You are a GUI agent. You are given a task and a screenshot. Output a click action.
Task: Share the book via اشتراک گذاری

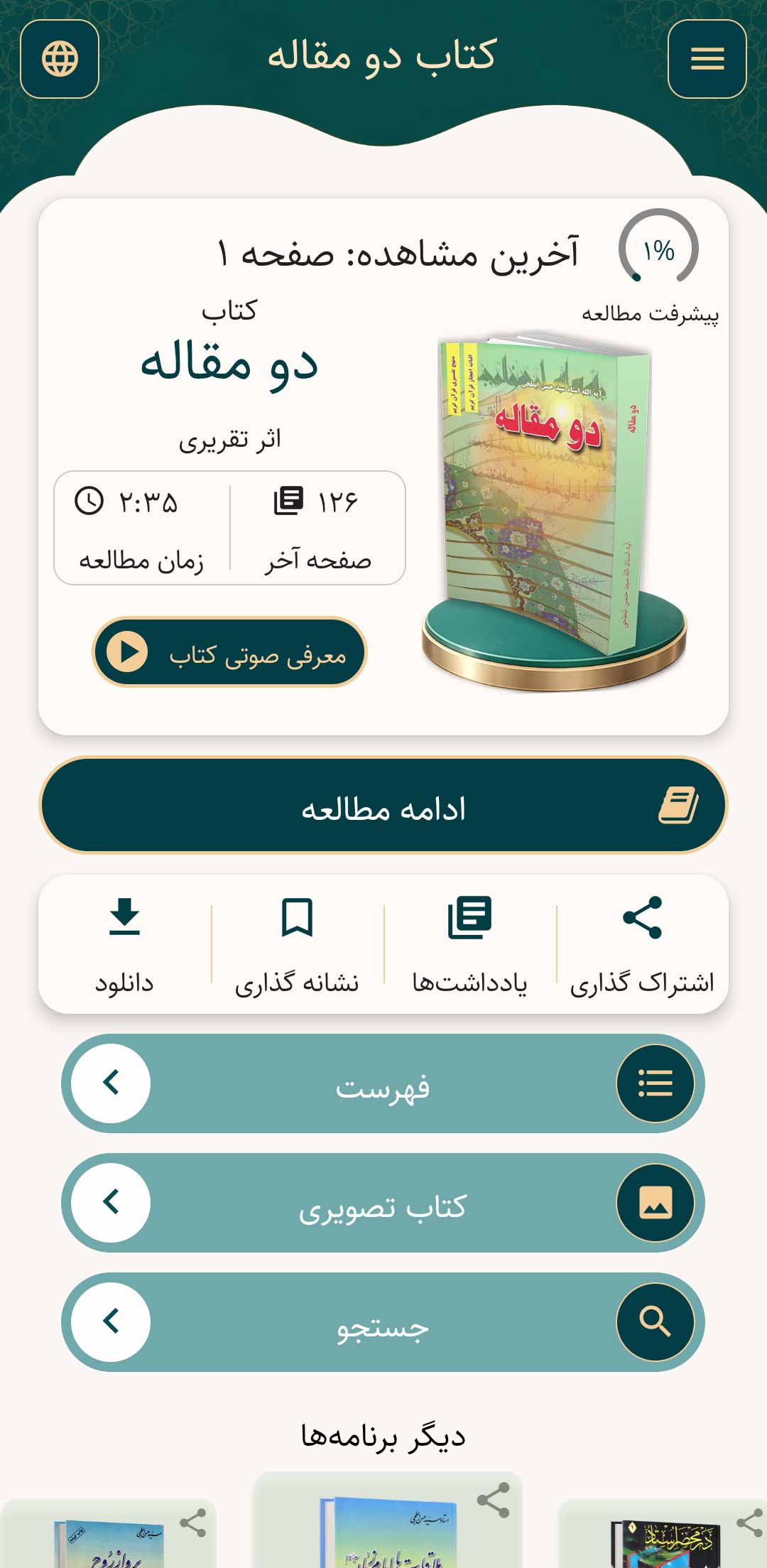[x=642, y=946]
